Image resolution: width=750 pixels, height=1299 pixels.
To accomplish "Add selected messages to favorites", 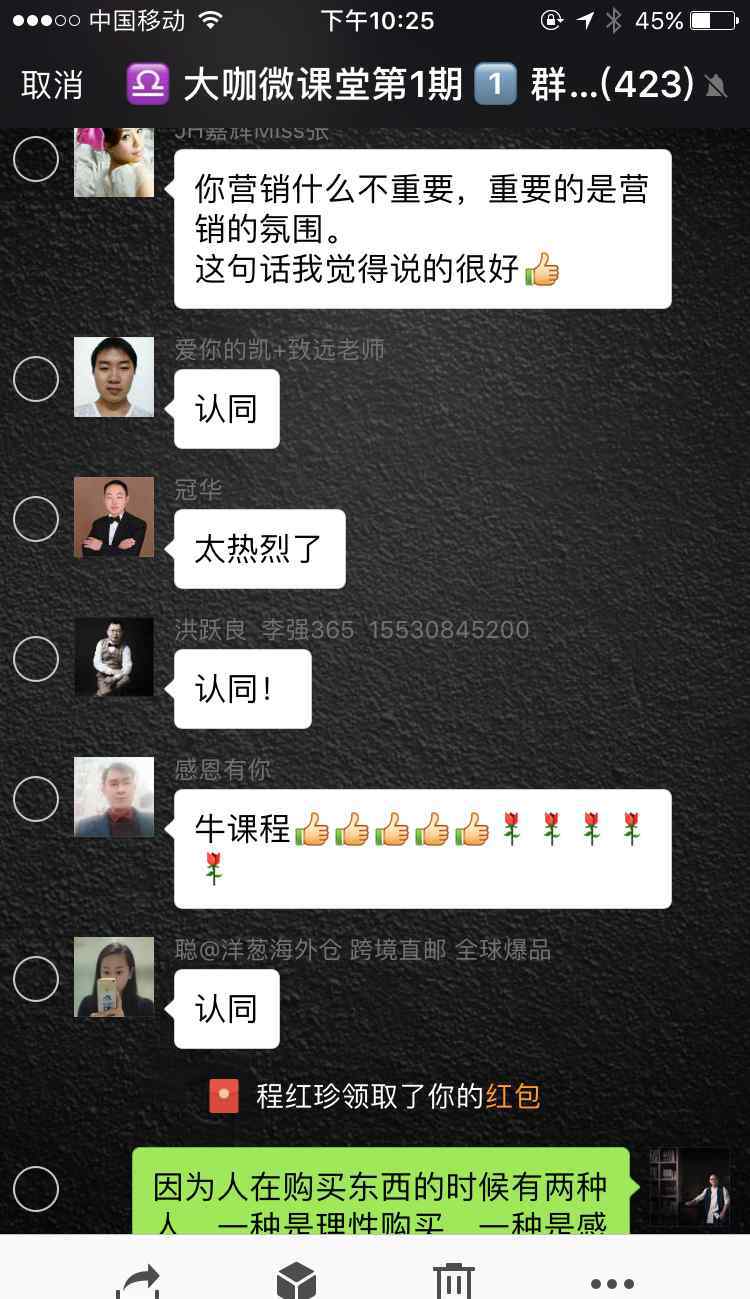I will tap(296, 1281).
